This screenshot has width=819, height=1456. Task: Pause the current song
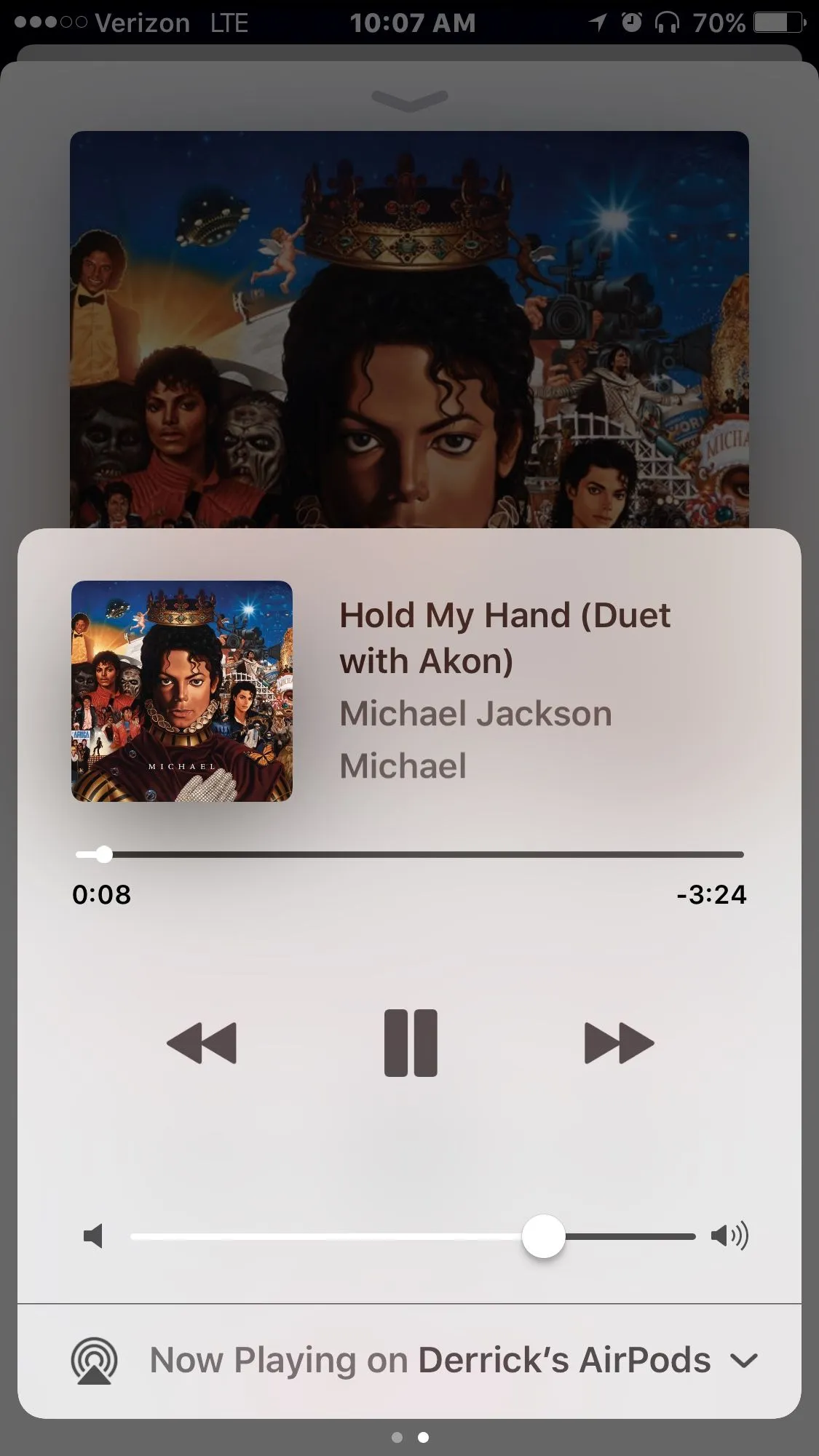(x=411, y=1043)
